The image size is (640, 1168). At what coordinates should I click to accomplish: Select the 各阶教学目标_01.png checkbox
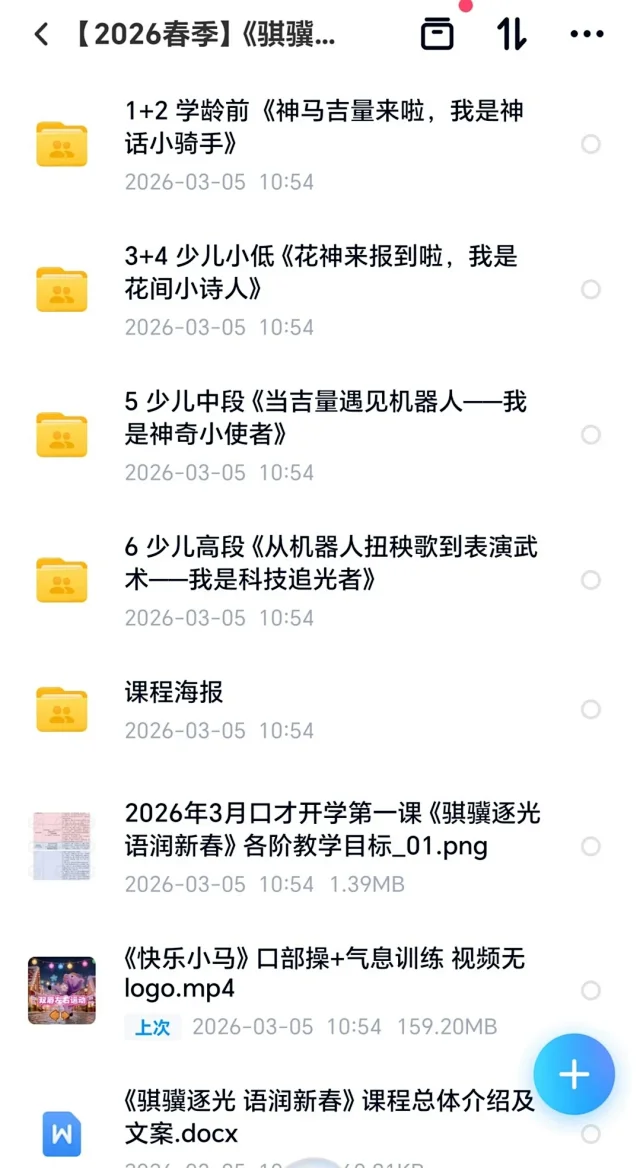coord(591,847)
